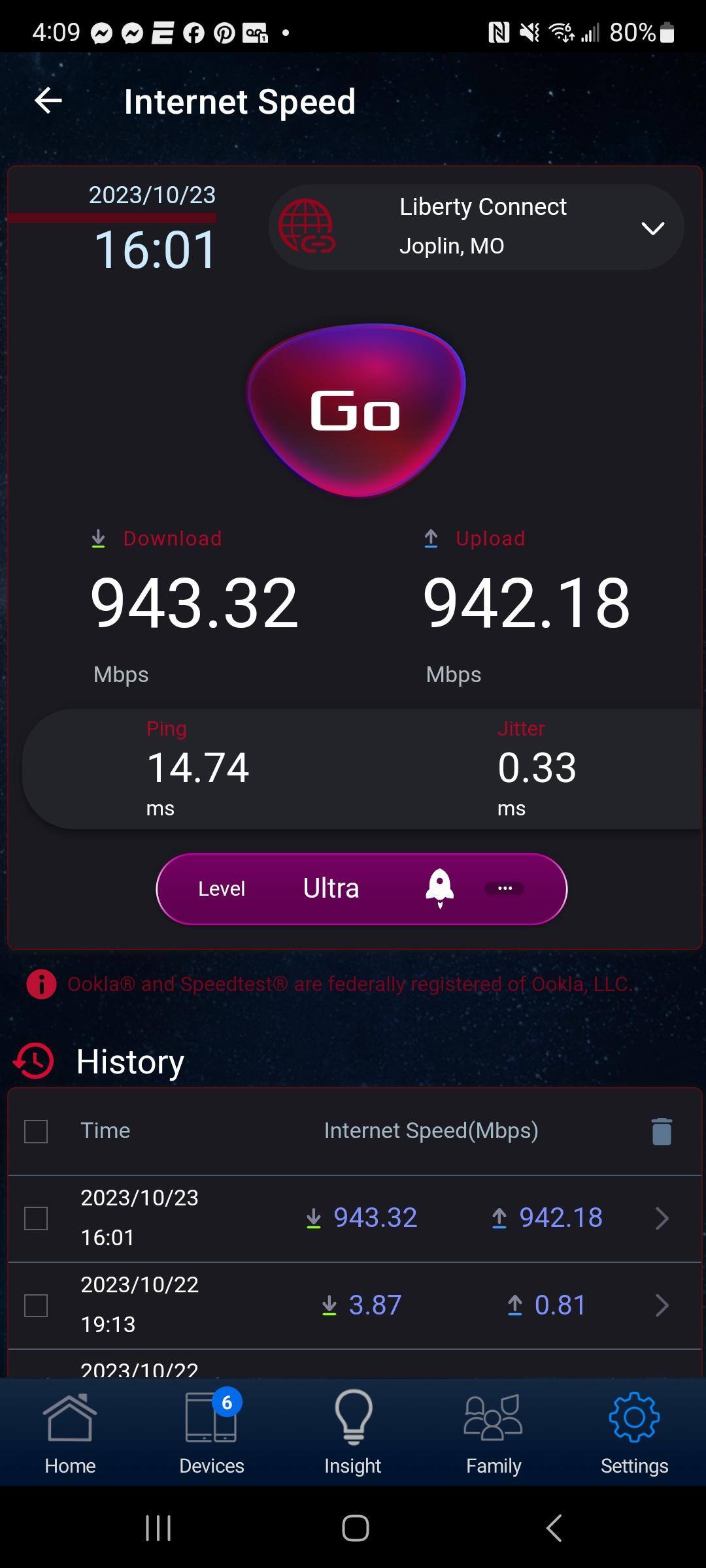Delete selected history entries with trash icon
706x1568 pixels.
pos(662,1131)
